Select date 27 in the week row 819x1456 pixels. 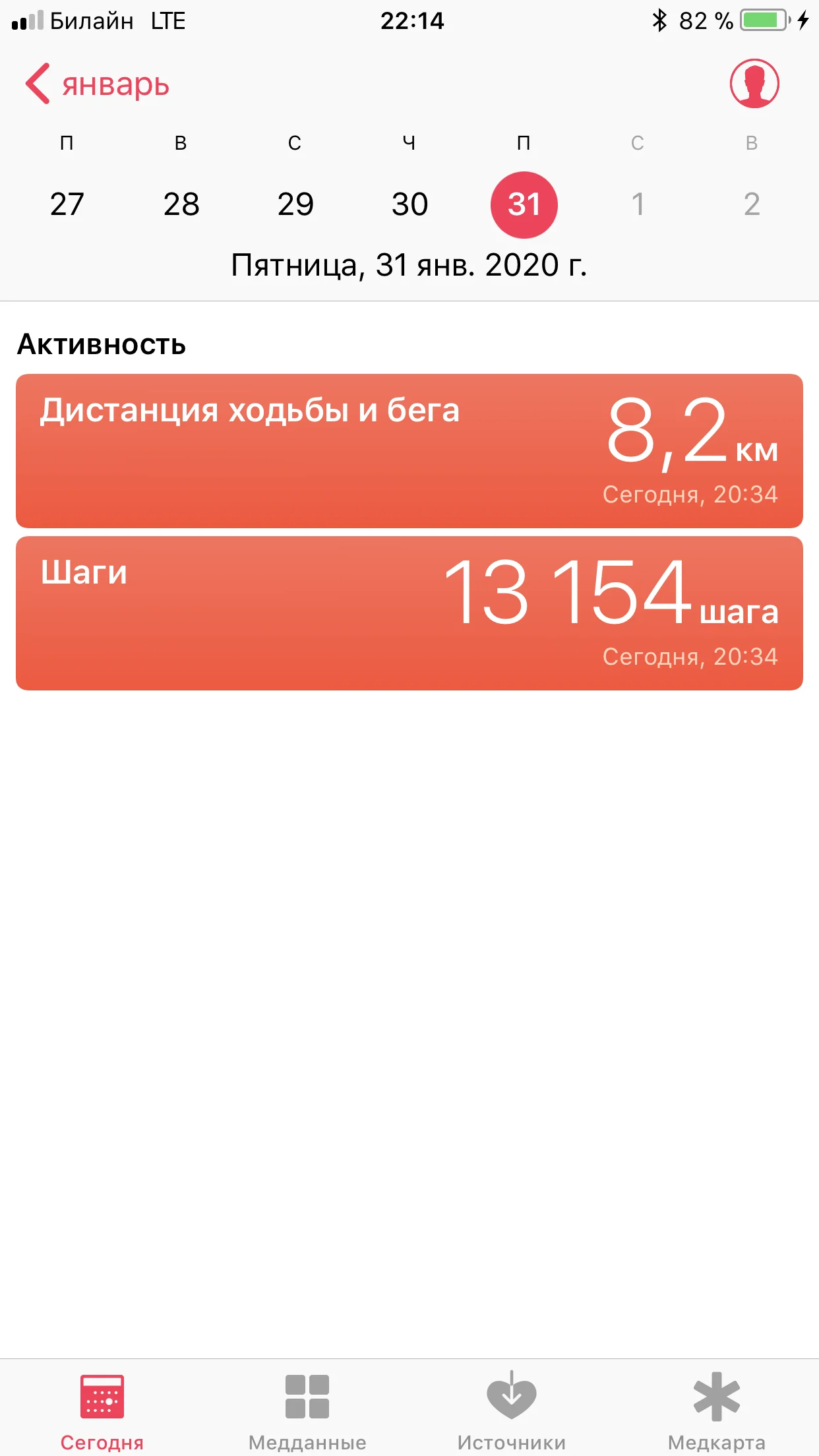(x=67, y=204)
